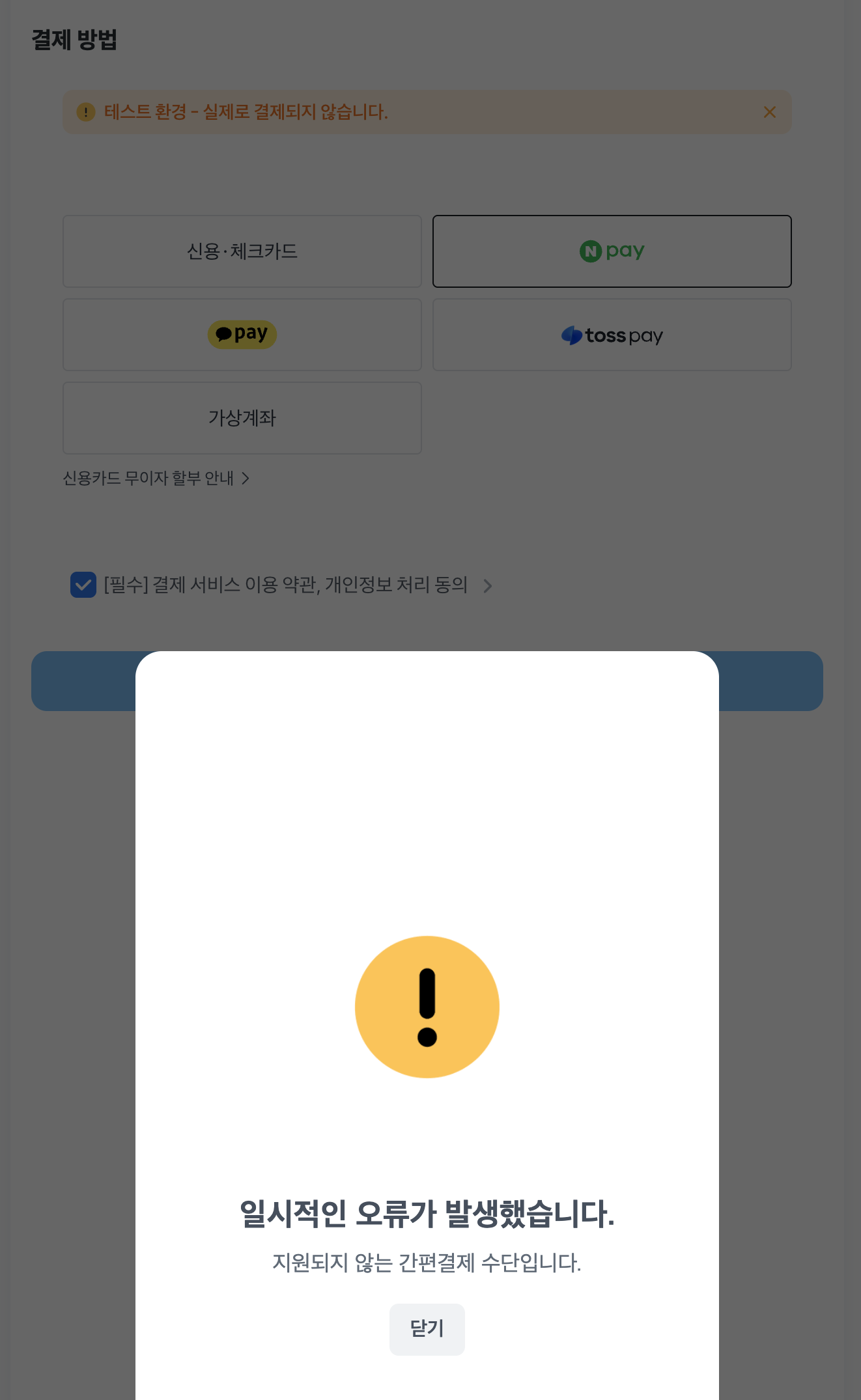Uncheck the required payment terms agreement checkbox

click(83, 585)
